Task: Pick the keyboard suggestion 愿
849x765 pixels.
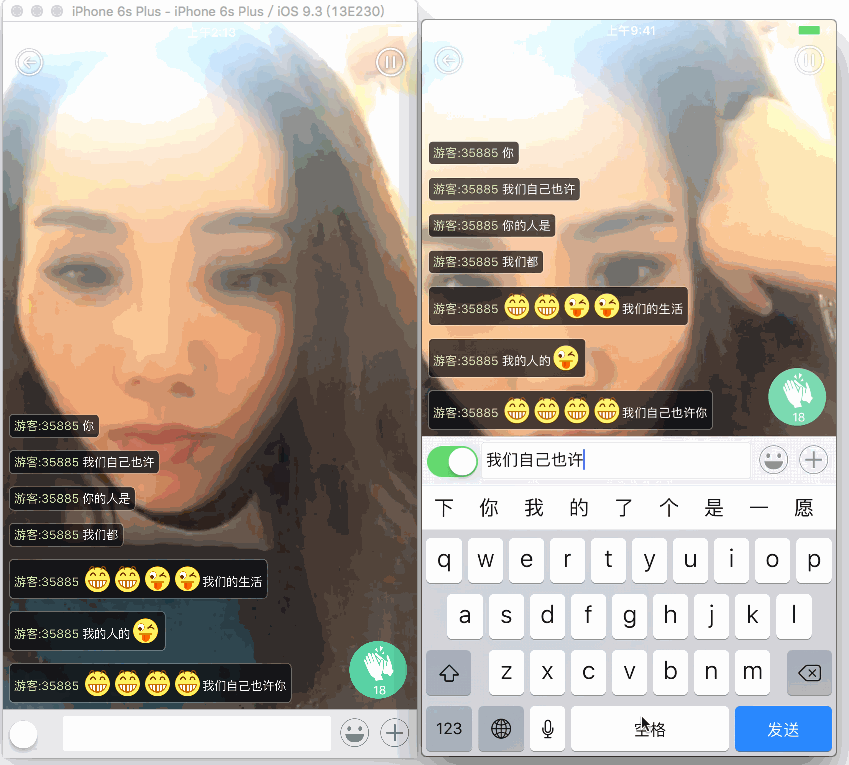Action: [804, 507]
